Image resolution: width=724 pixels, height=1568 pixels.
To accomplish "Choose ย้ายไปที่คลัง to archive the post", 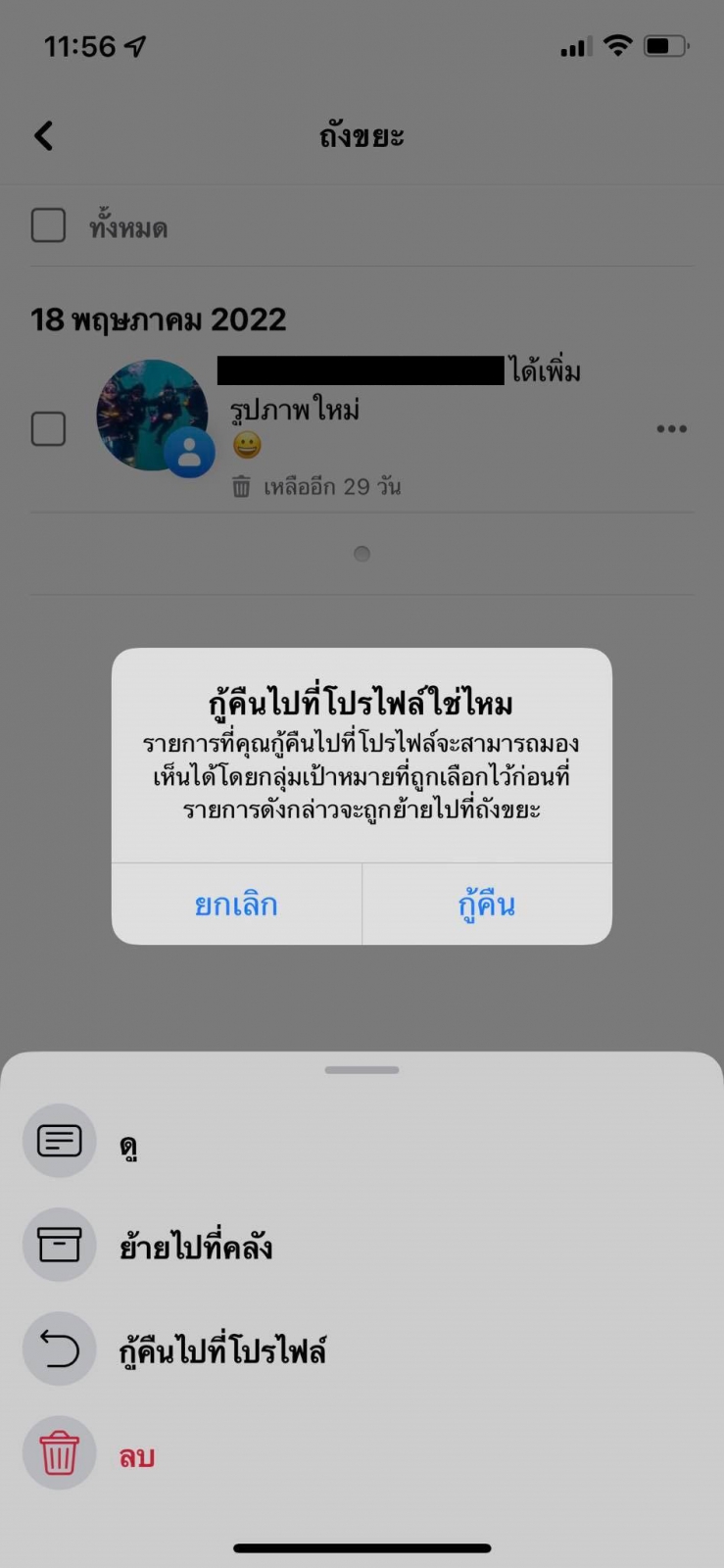I will 195,1247.
